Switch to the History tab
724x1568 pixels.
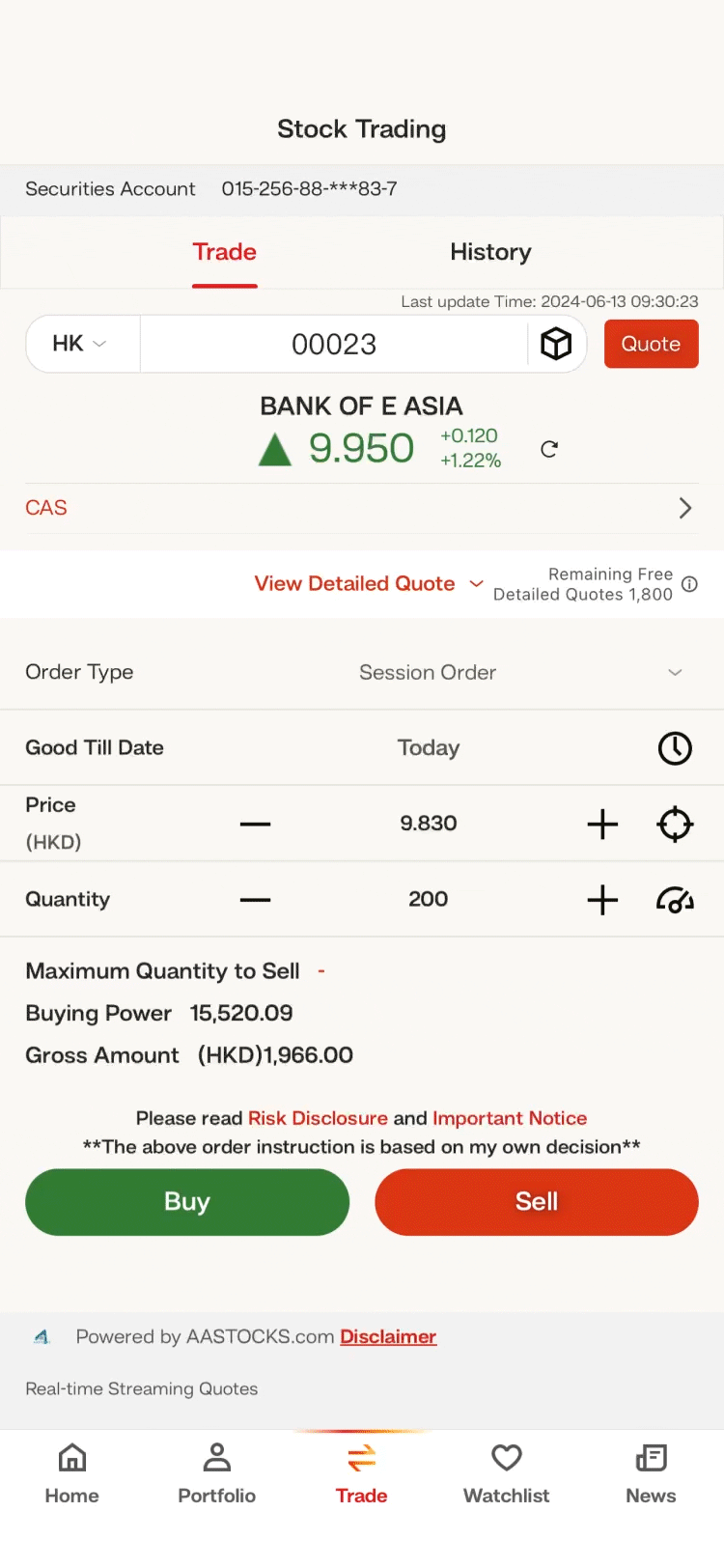tap(490, 252)
